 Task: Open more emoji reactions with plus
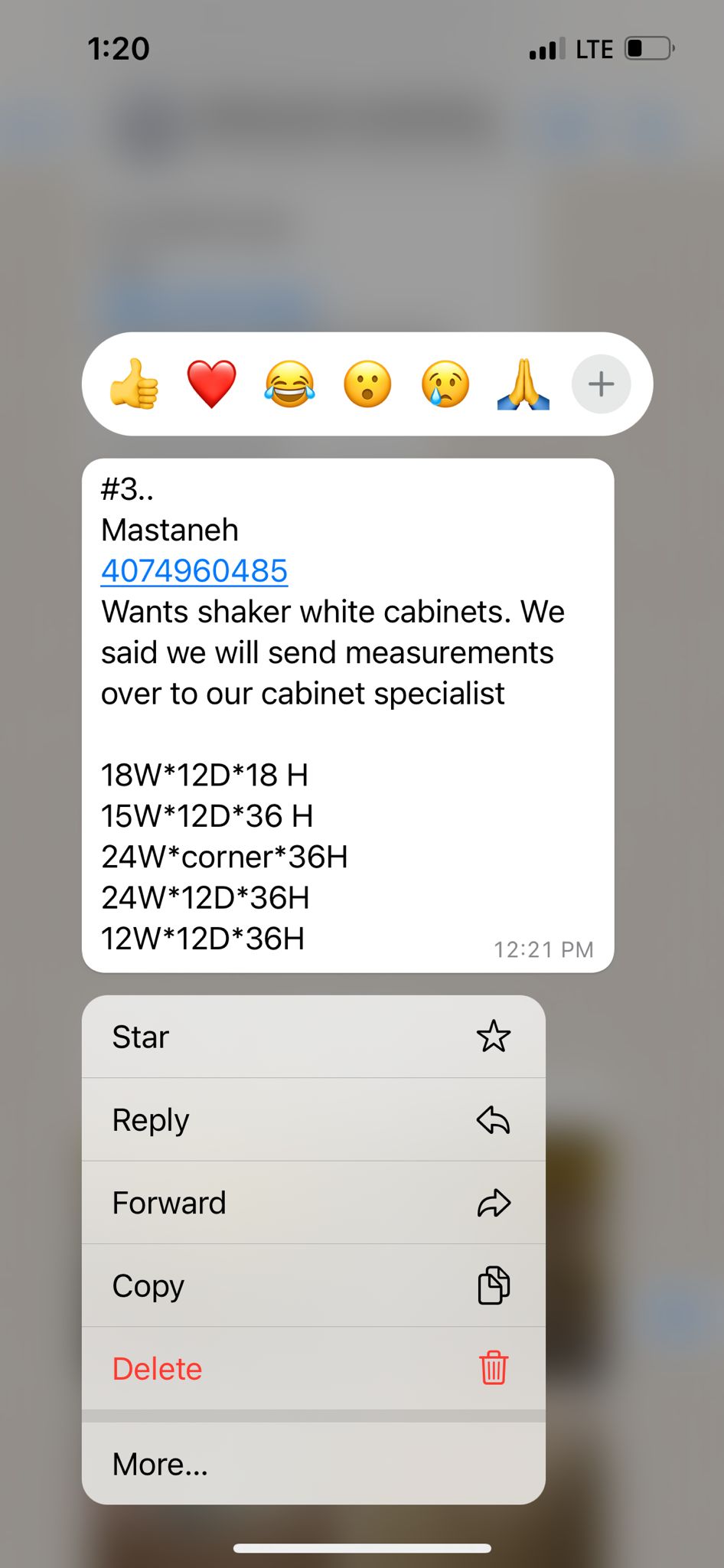(602, 384)
